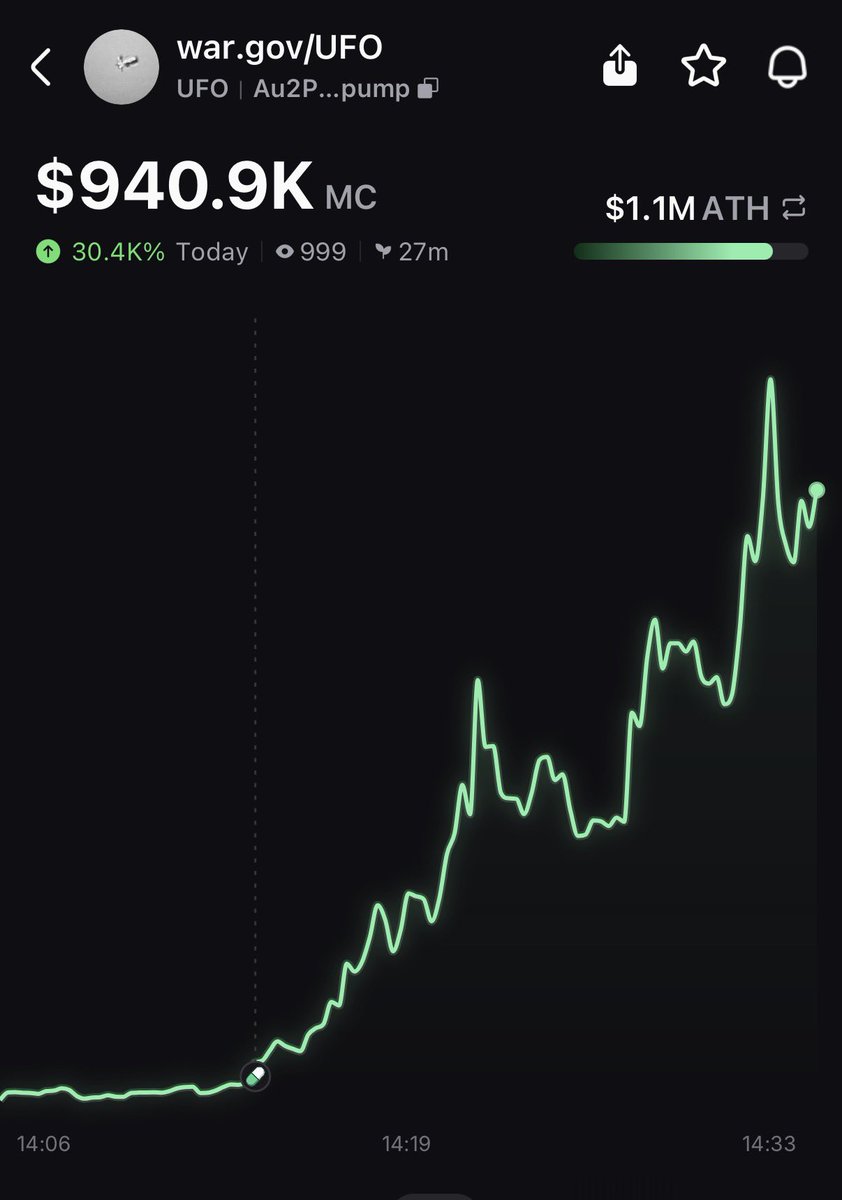Viewport: 842px width, 1200px height.
Task: Copy the Au2P...pump contract address
Action: (x=428, y=89)
